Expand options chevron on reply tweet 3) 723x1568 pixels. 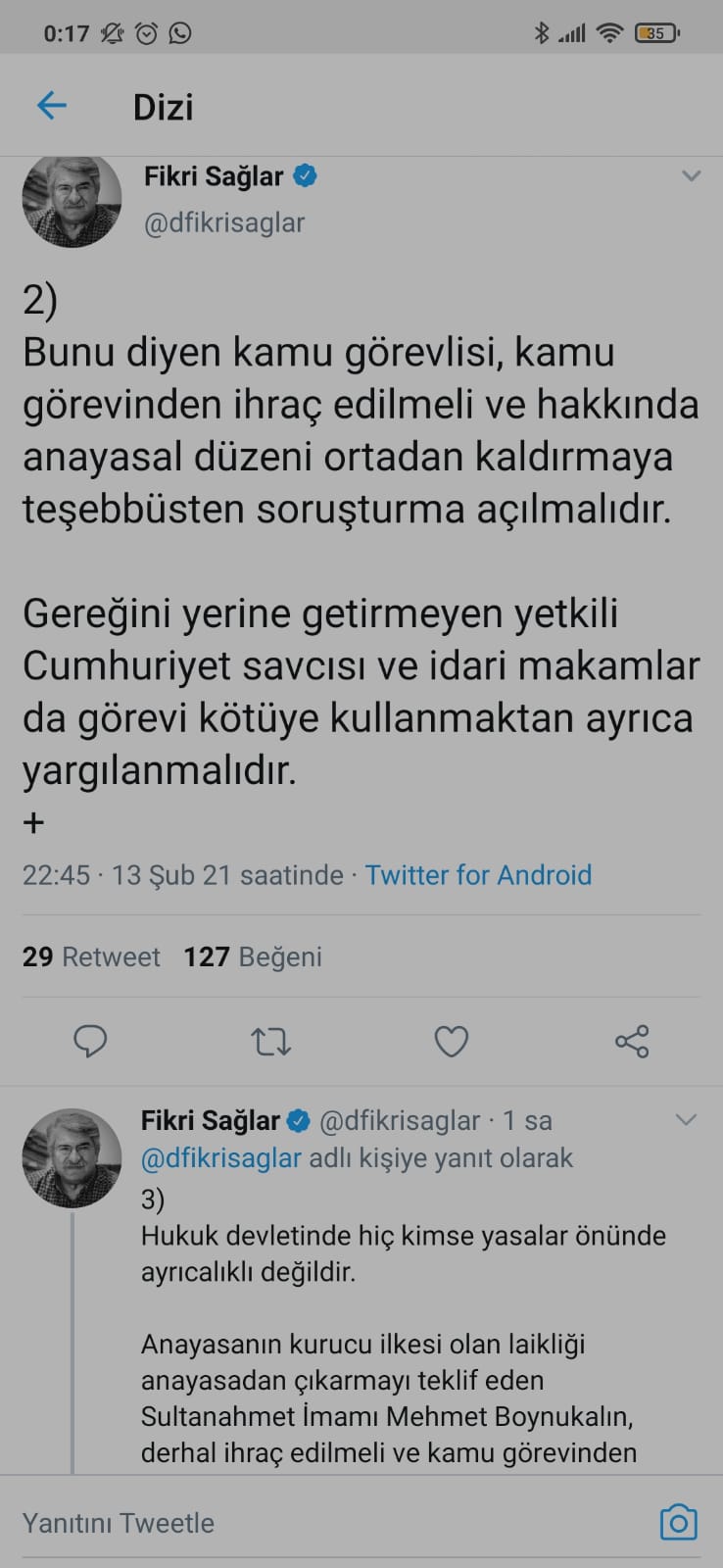pyautogui.click(x=686, y=1120)
